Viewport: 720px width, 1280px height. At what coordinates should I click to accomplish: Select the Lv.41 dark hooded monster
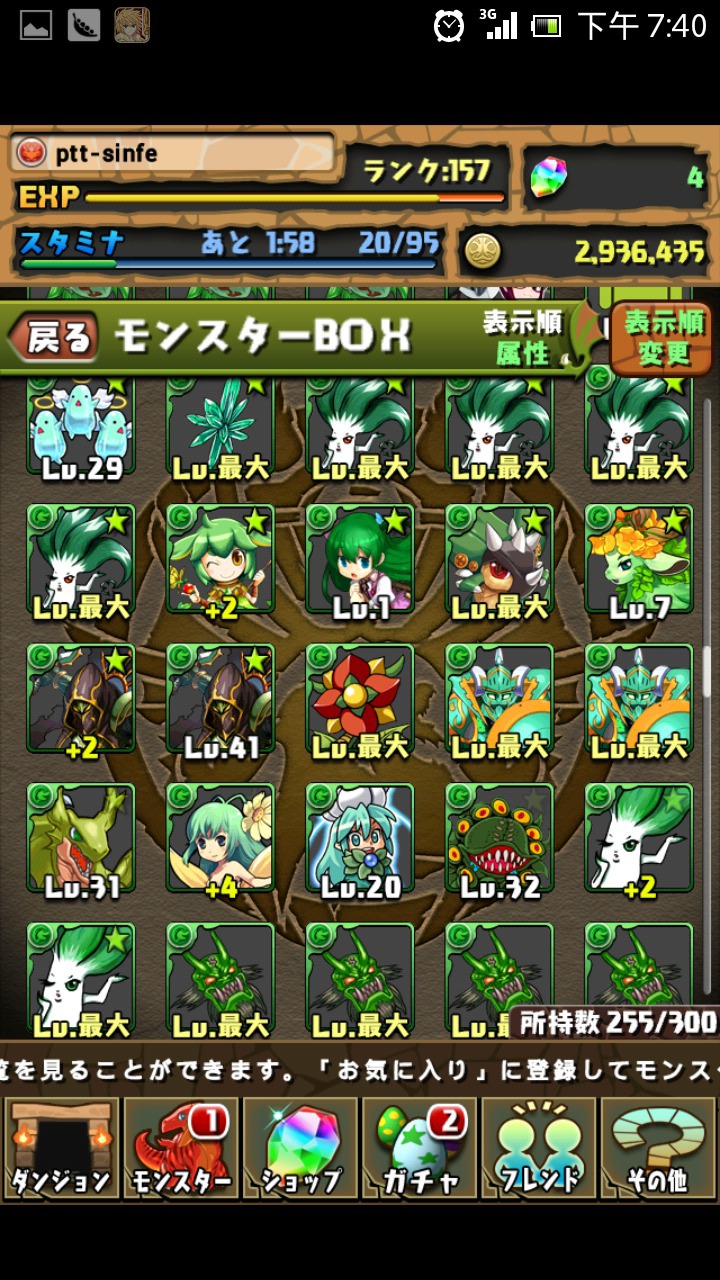coord(220,700)
